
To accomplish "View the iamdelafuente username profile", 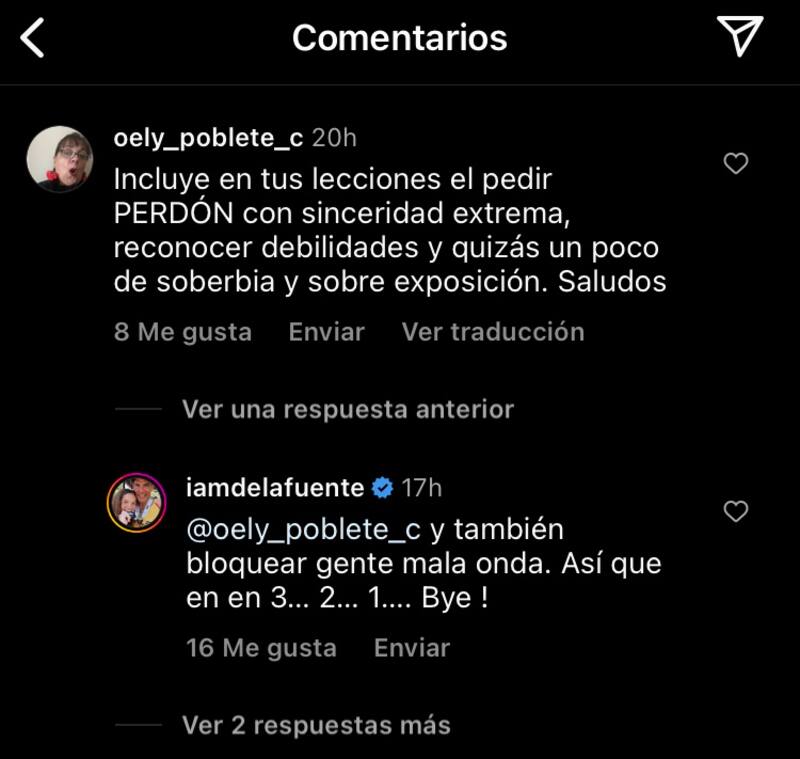I will point(275,487).
